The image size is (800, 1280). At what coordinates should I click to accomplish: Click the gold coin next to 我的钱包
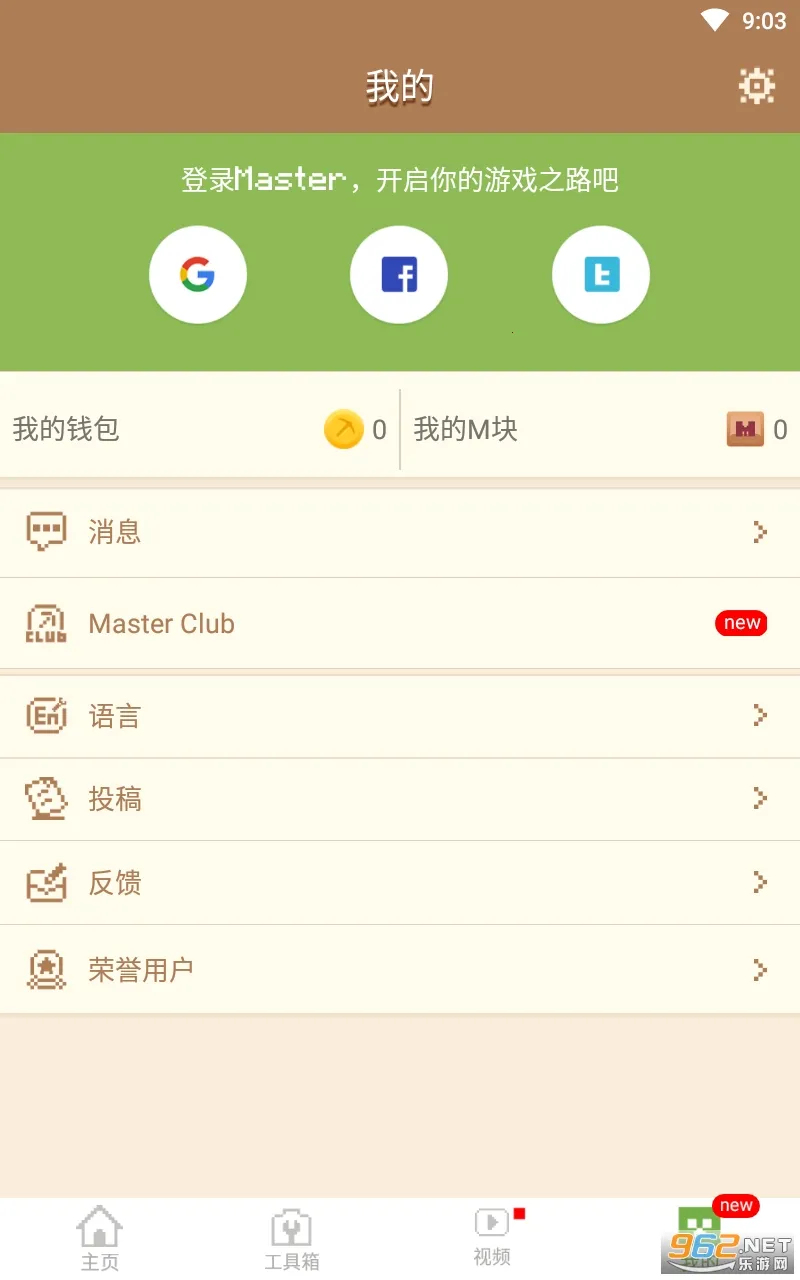[342, 429]
